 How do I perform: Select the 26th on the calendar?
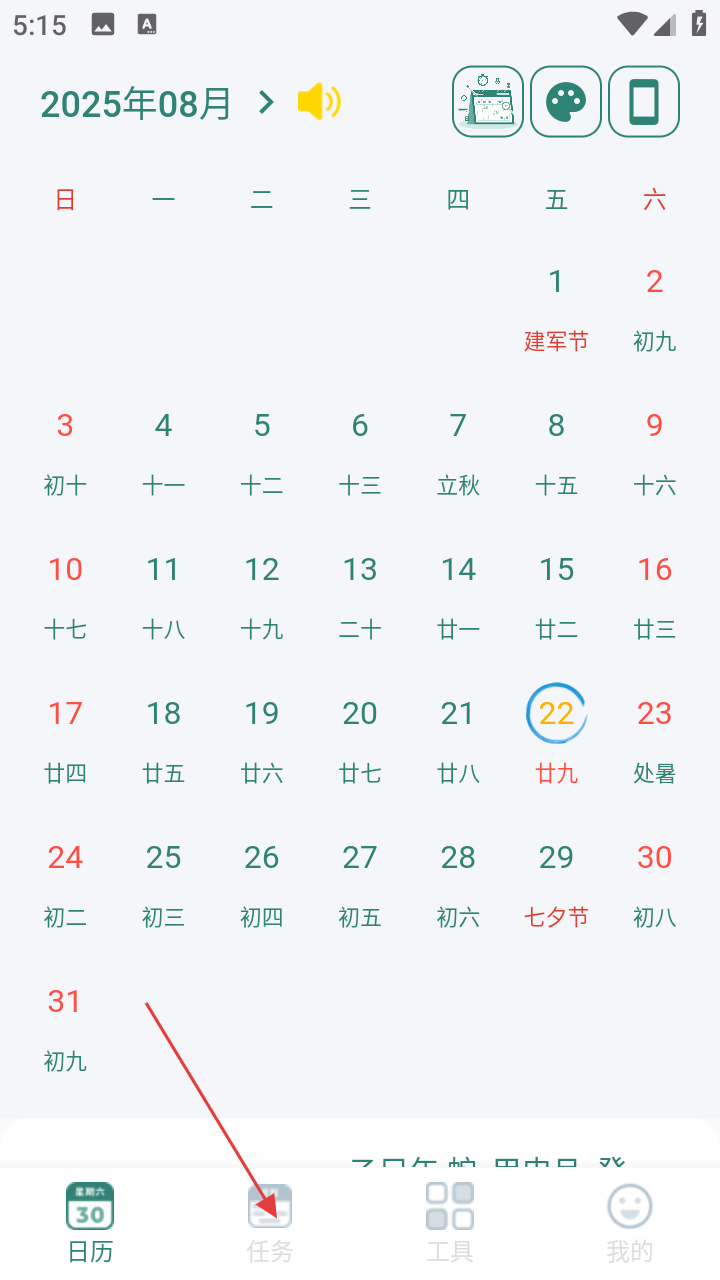coord(262,884)
